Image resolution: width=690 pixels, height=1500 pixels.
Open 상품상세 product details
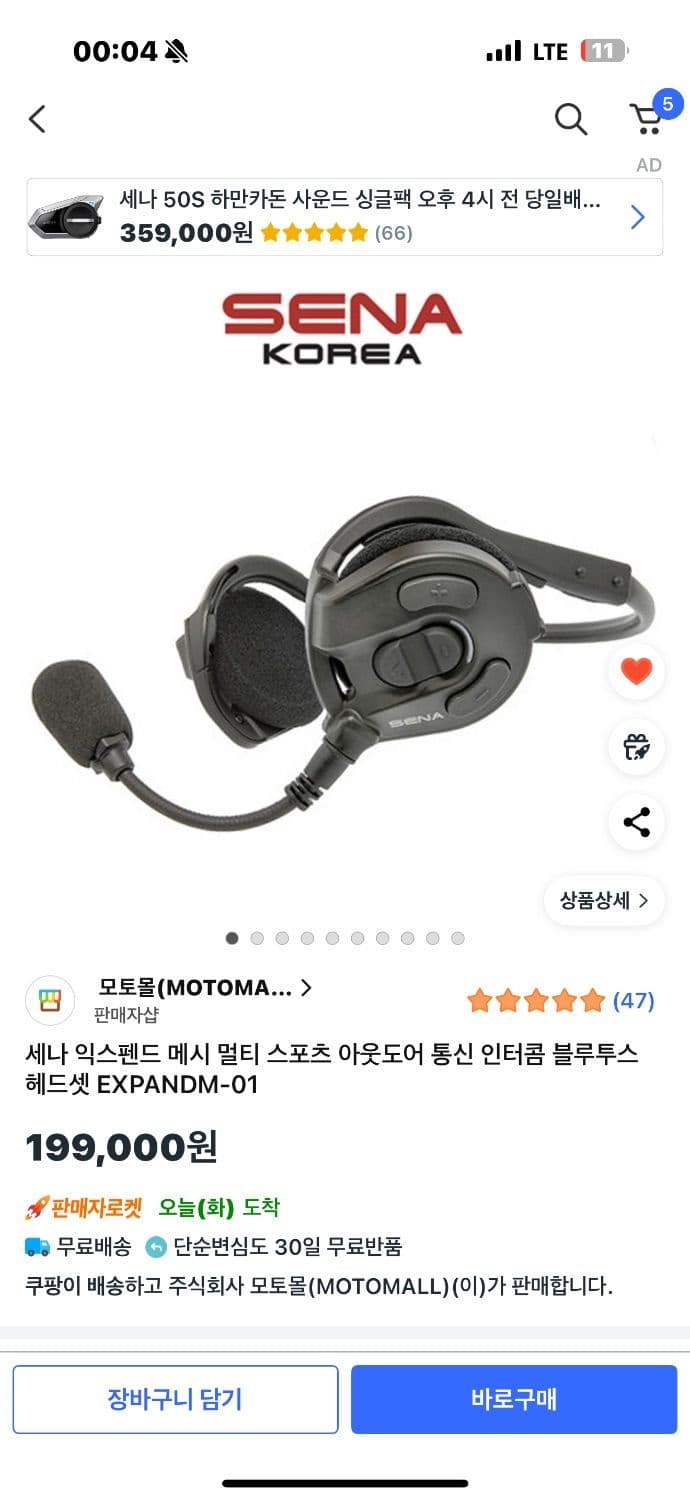(x=603, y=900)
